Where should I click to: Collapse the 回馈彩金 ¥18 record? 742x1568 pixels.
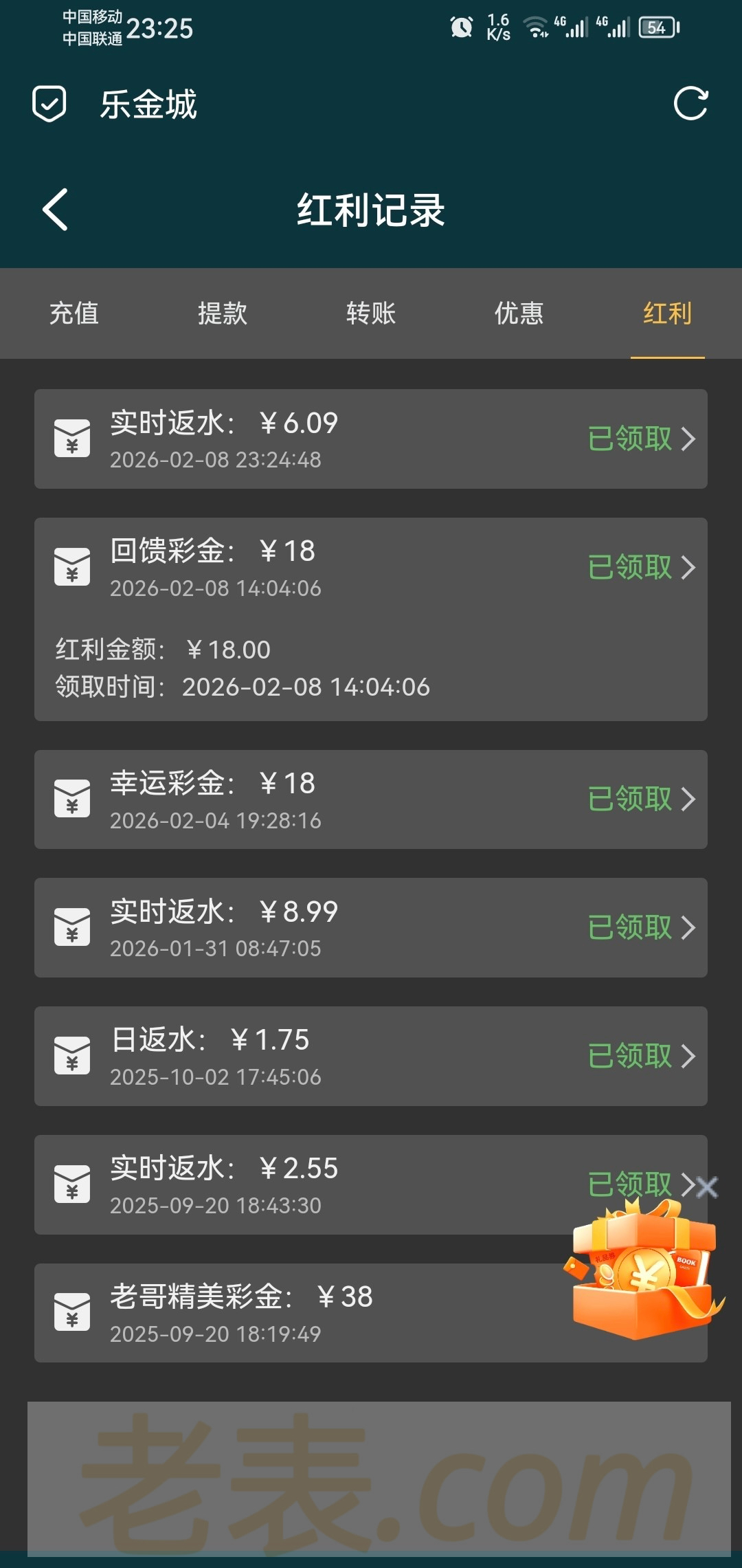[x=371, y=568]
